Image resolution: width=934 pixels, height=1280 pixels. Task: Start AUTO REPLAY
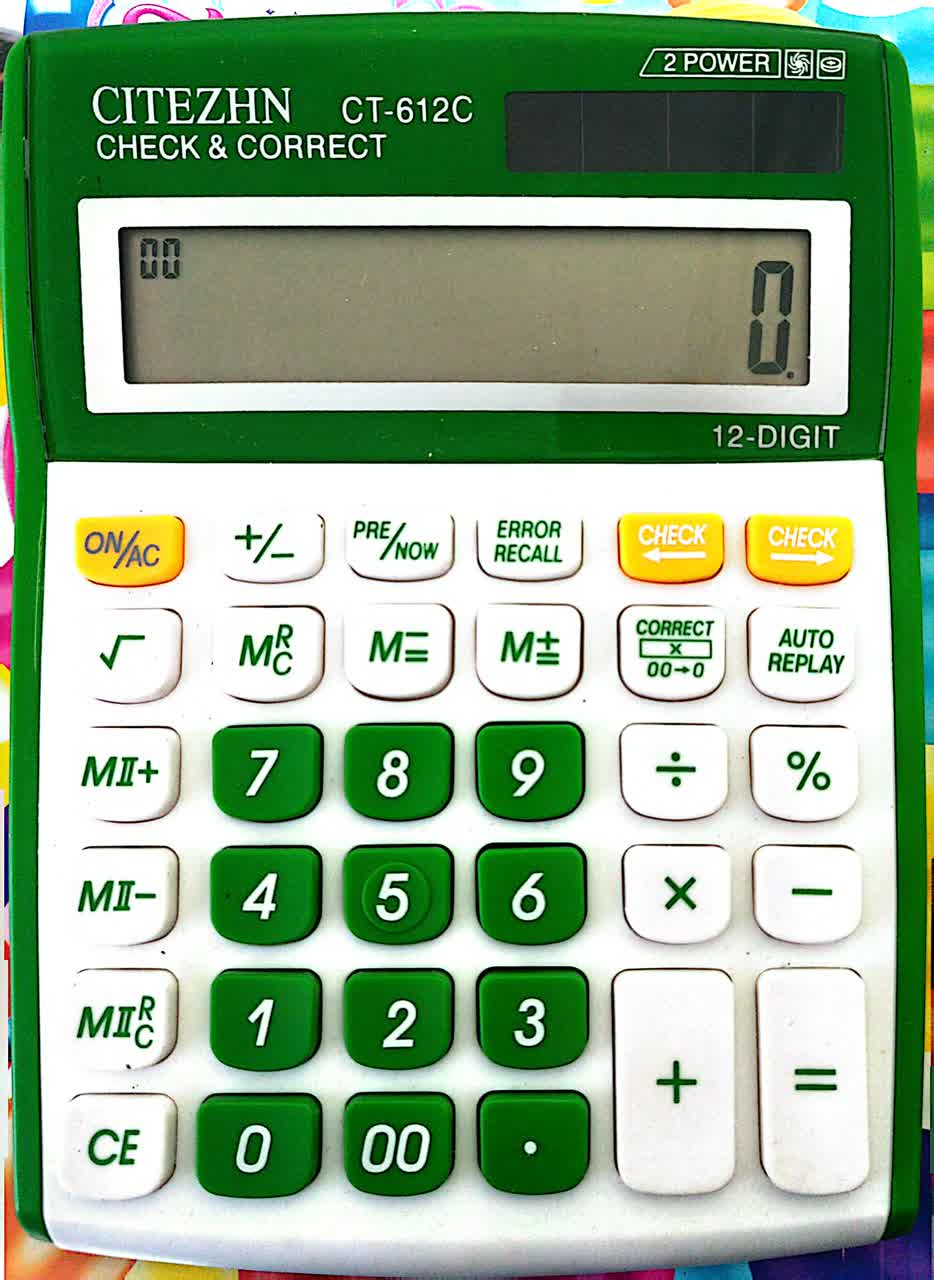[803, 653]
